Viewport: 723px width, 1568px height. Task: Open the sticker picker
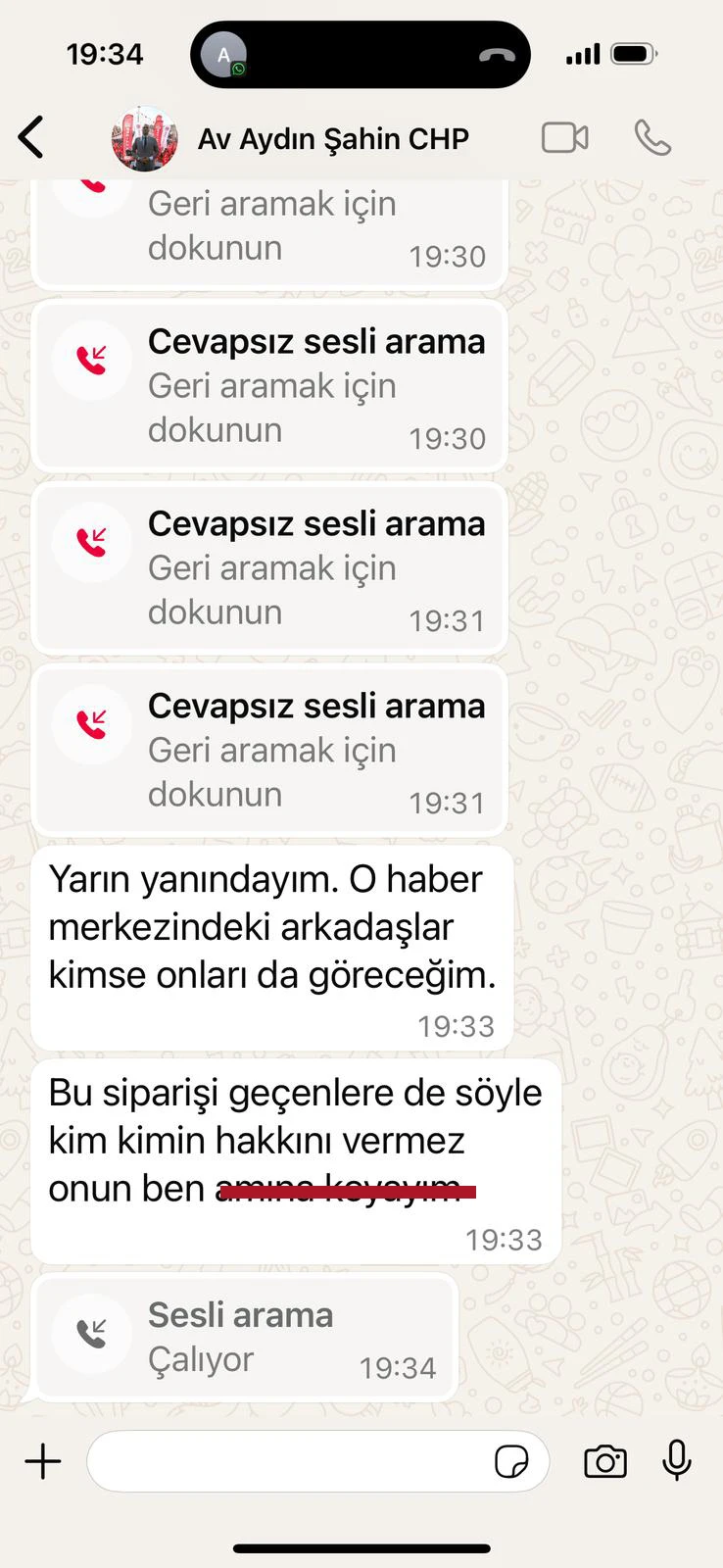coord(511,1461)
